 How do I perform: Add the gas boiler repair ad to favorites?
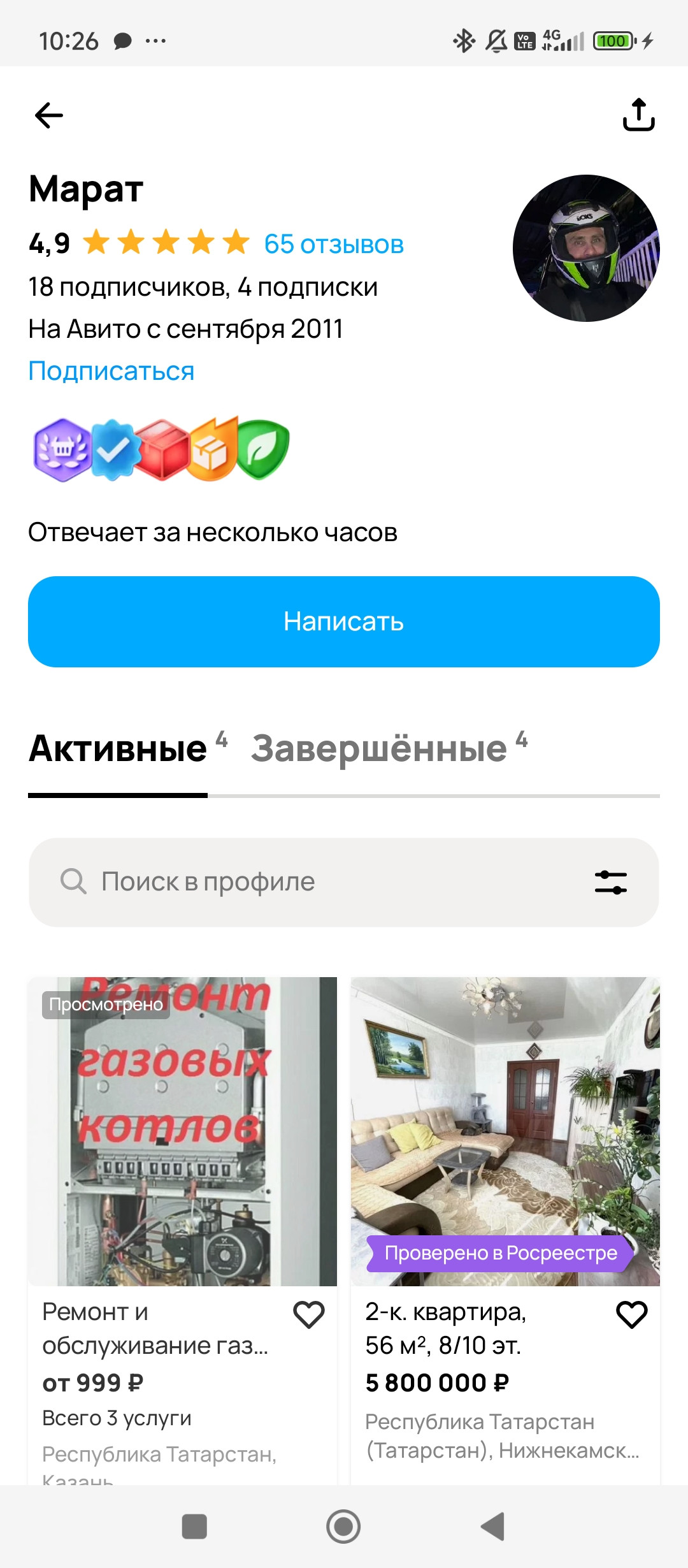point(309,1315)
